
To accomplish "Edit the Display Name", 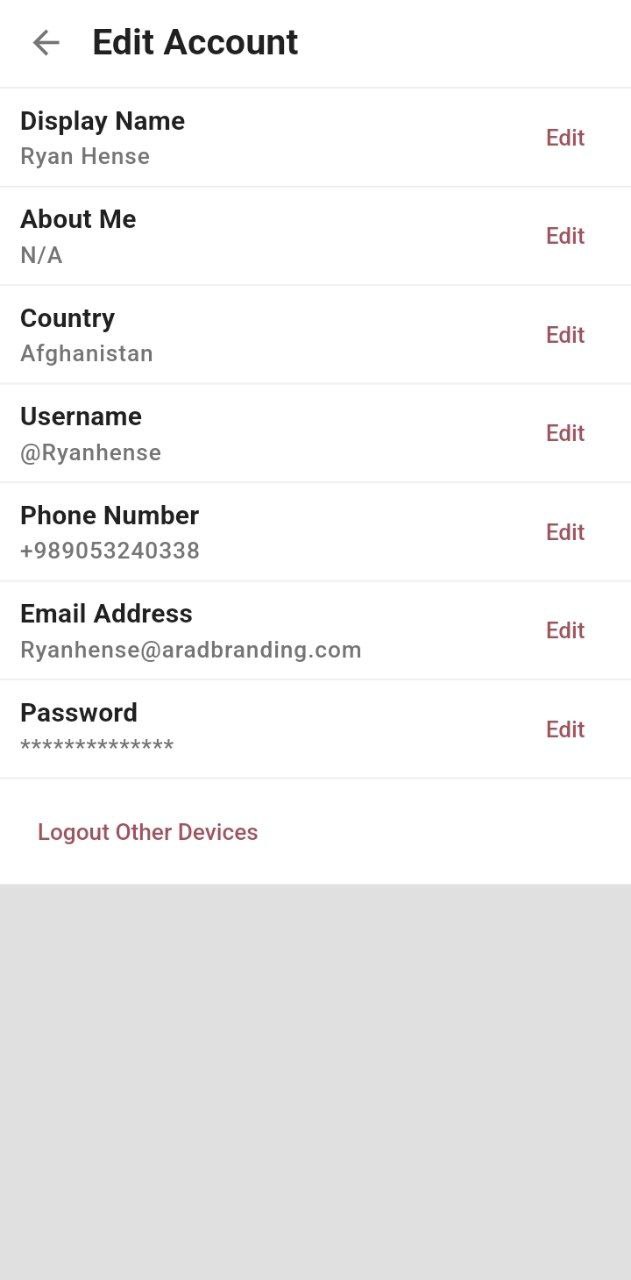I will coord(565,138).
